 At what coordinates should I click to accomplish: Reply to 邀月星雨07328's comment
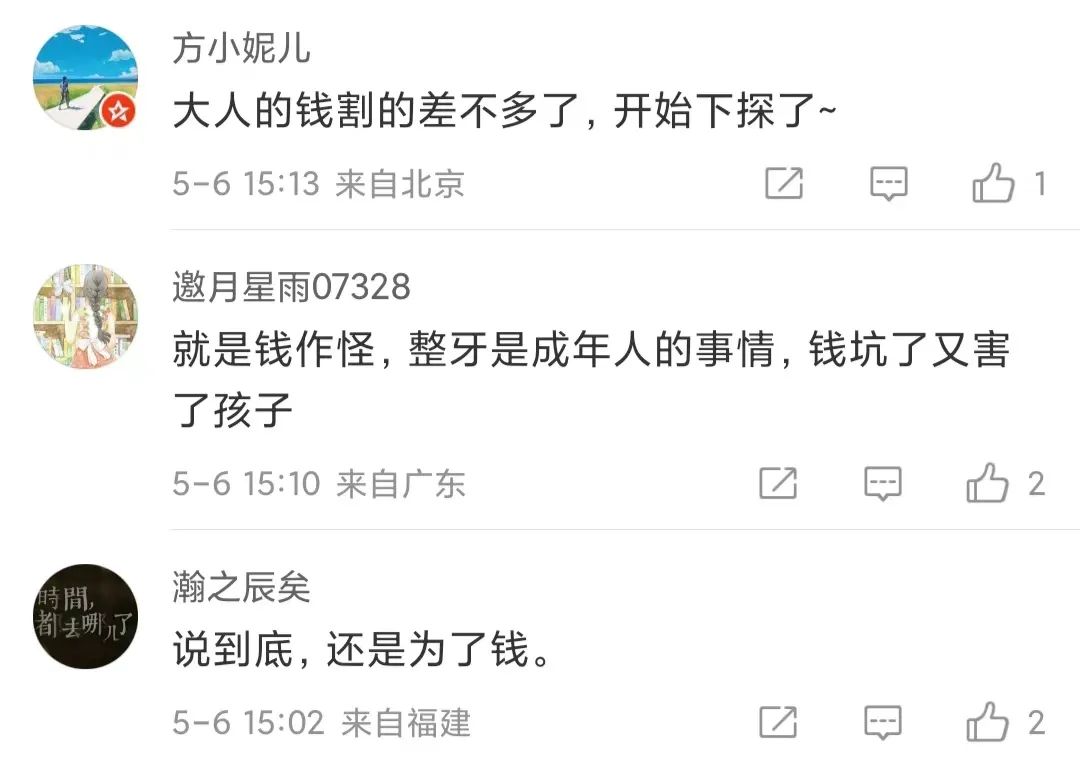883,483
